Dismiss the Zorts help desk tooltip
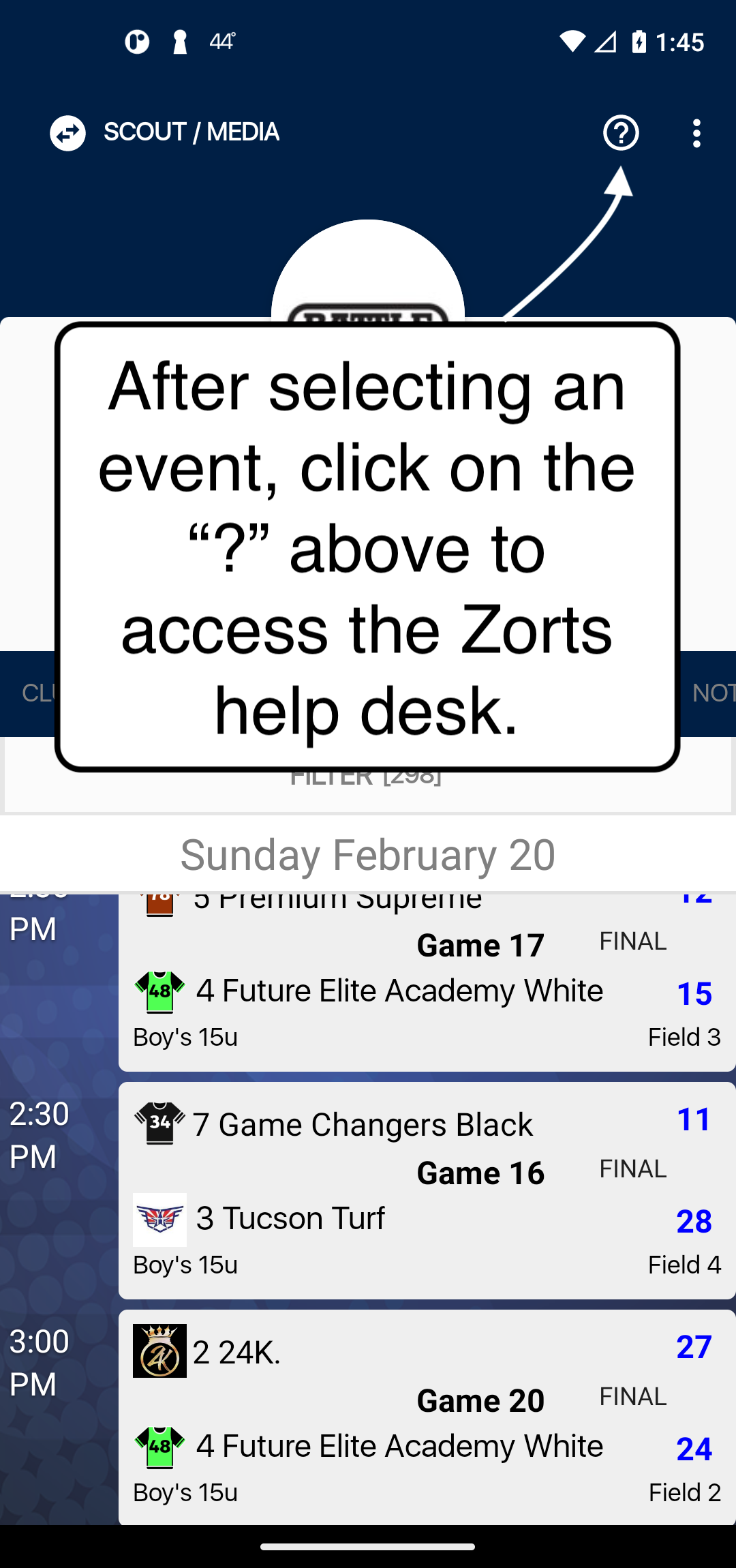The height and width of the screenshot is (1568, 736). [367, 545]
